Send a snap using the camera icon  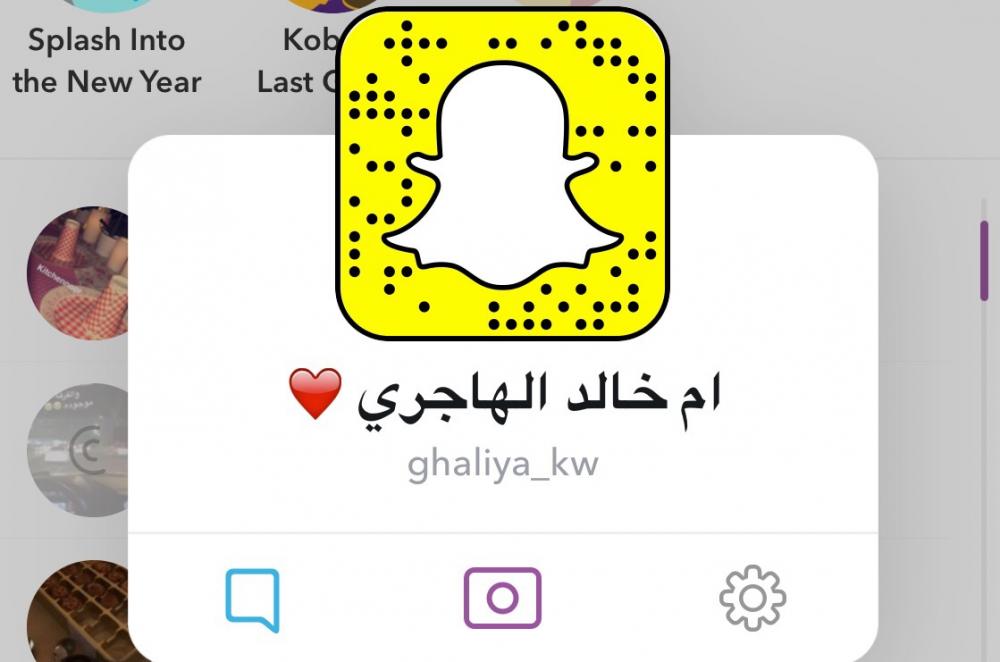[502, 598]
